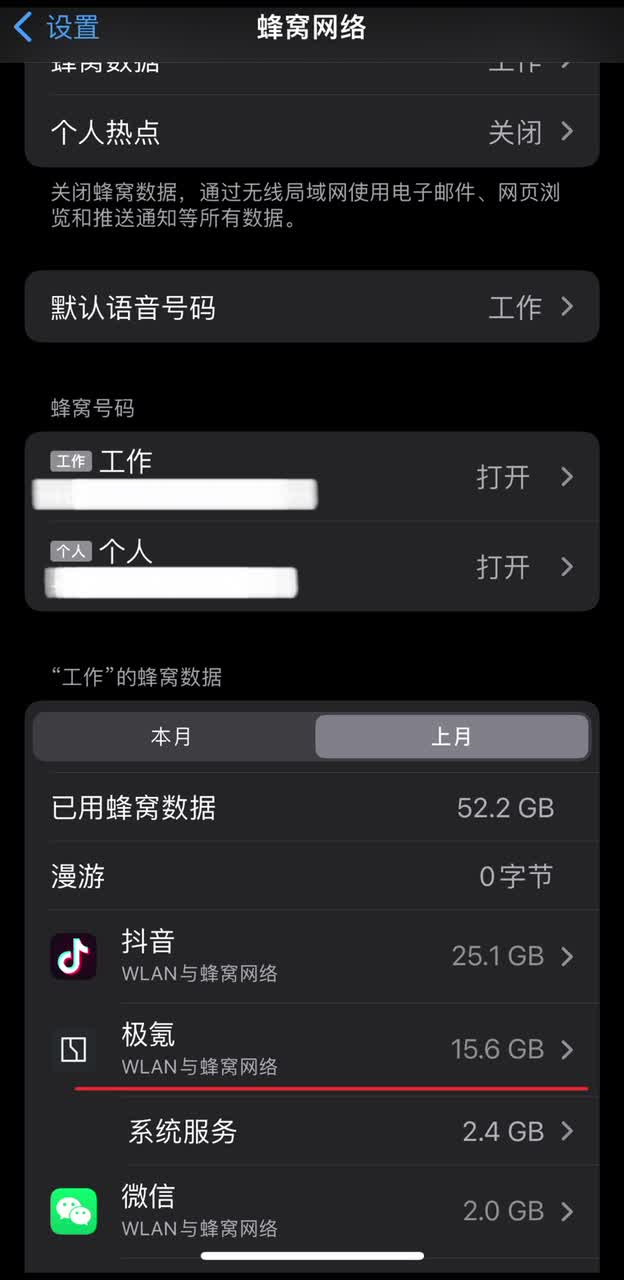This screenshot has width=624, height=1280.
Task: Go back to 设置
Action: pos(58,28)
